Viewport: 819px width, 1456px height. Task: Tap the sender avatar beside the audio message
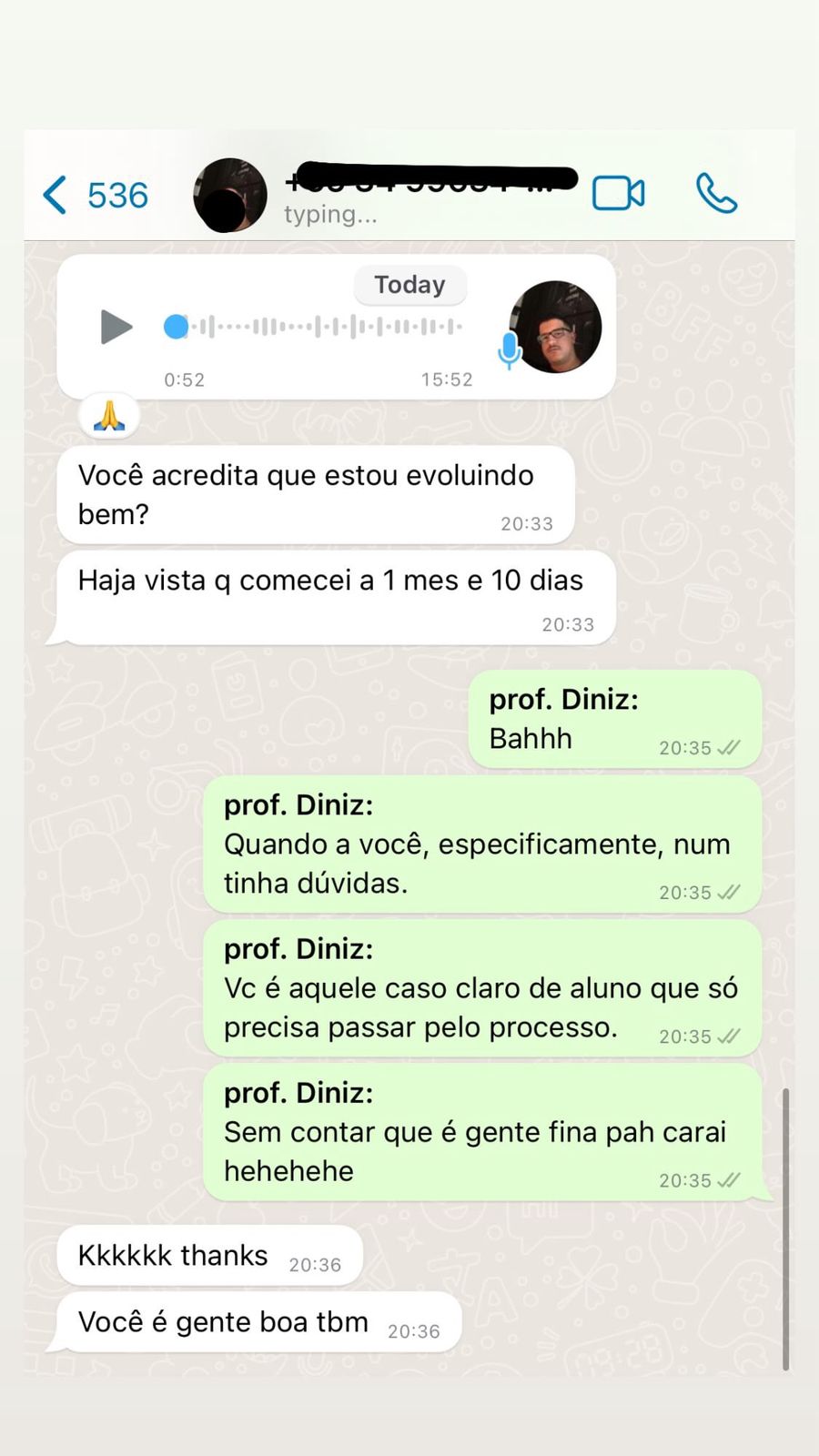[x=558, y=328]
